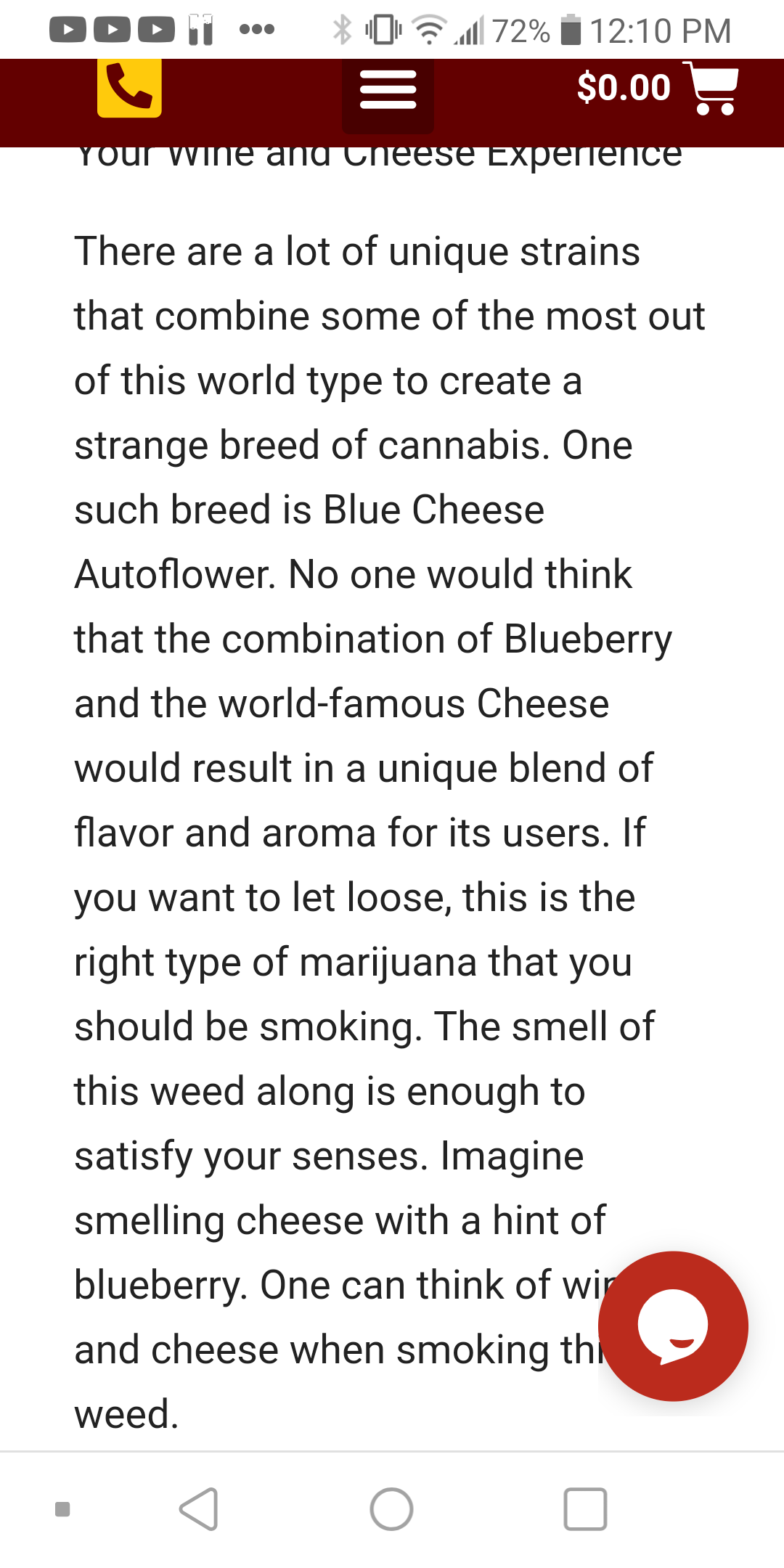Open the recent apps overview
784x1568 pixels.
pyautogui.click(x=585, y=1509)
